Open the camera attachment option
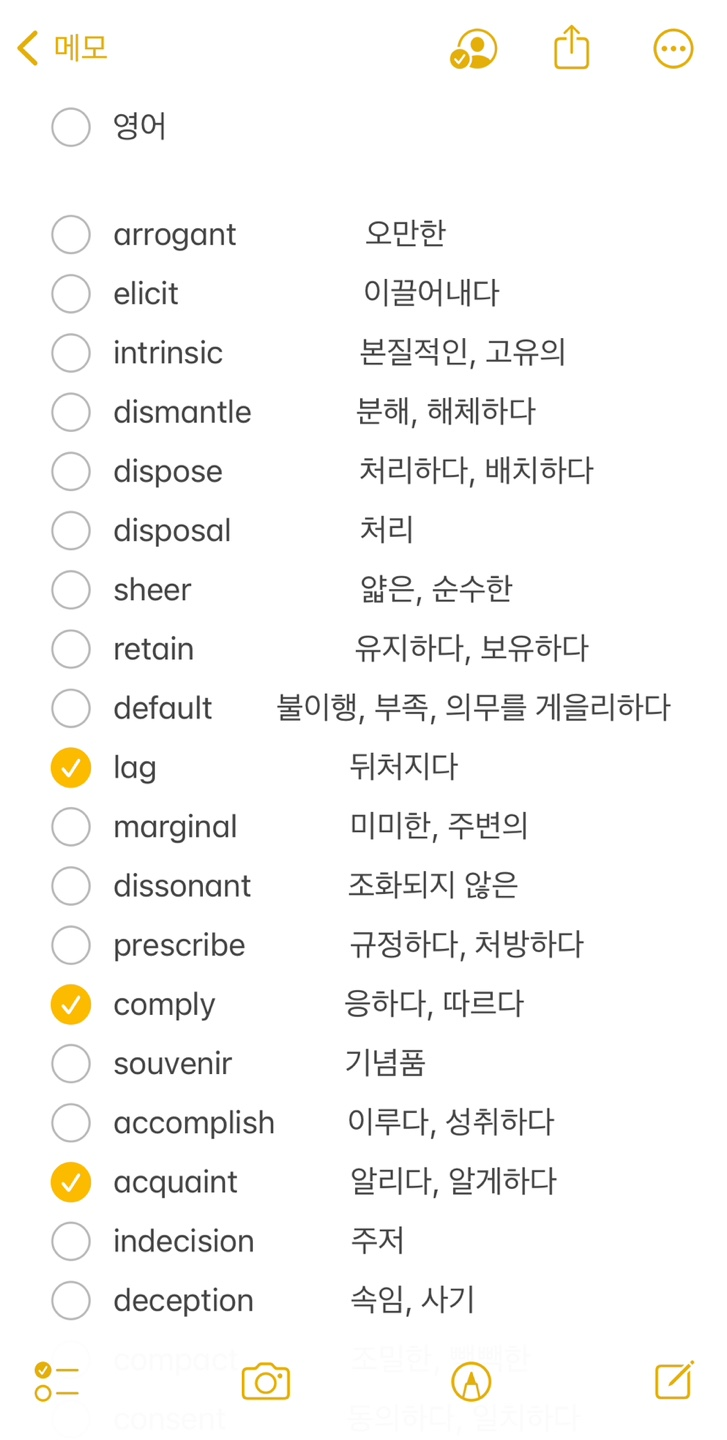This screenshot has height=1440, width=727. click(x=266, y=1381)
